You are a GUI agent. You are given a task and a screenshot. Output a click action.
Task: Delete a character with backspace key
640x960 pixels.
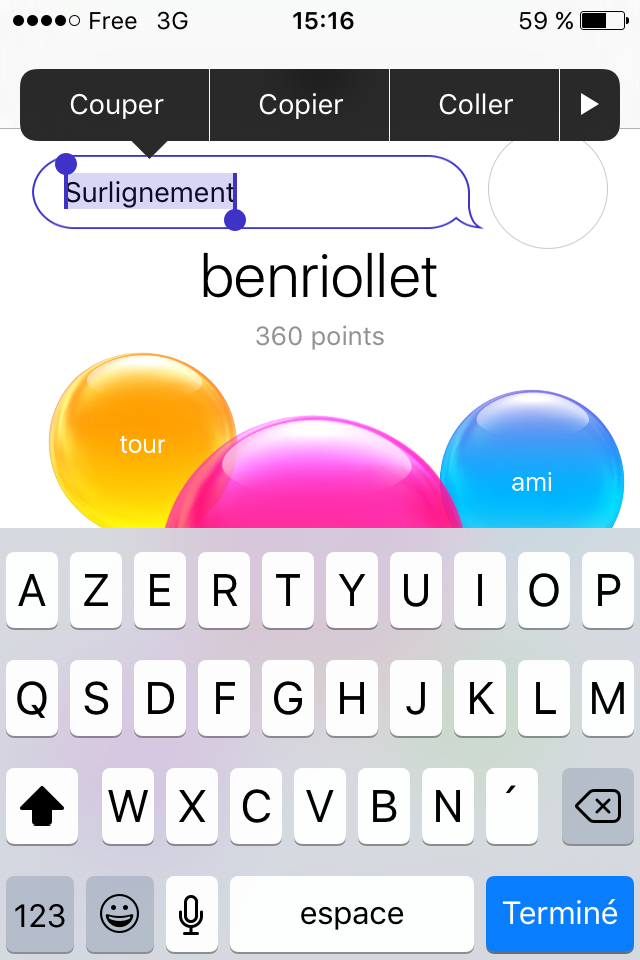click(x=598, y=806)
